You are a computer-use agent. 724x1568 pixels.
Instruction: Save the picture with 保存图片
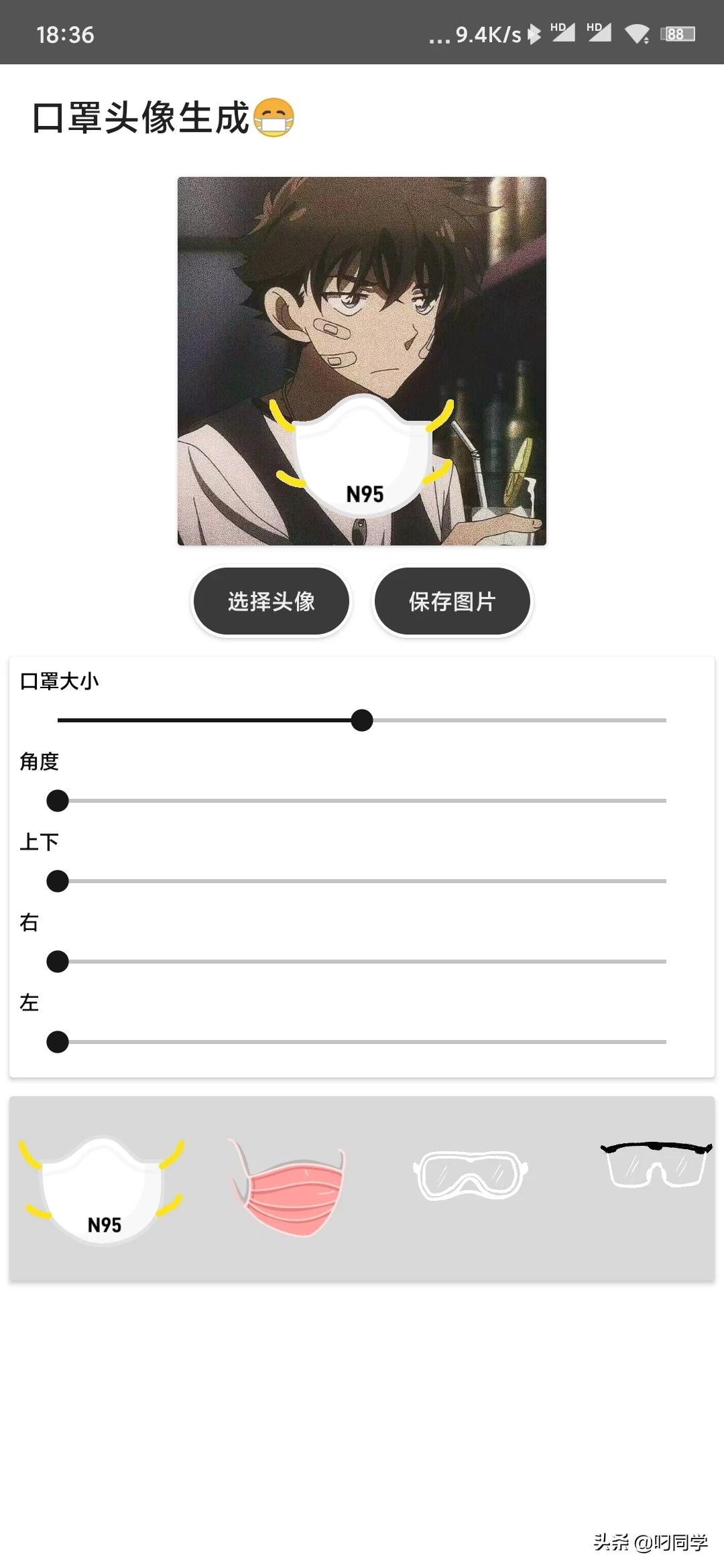(x=452, y=601)
